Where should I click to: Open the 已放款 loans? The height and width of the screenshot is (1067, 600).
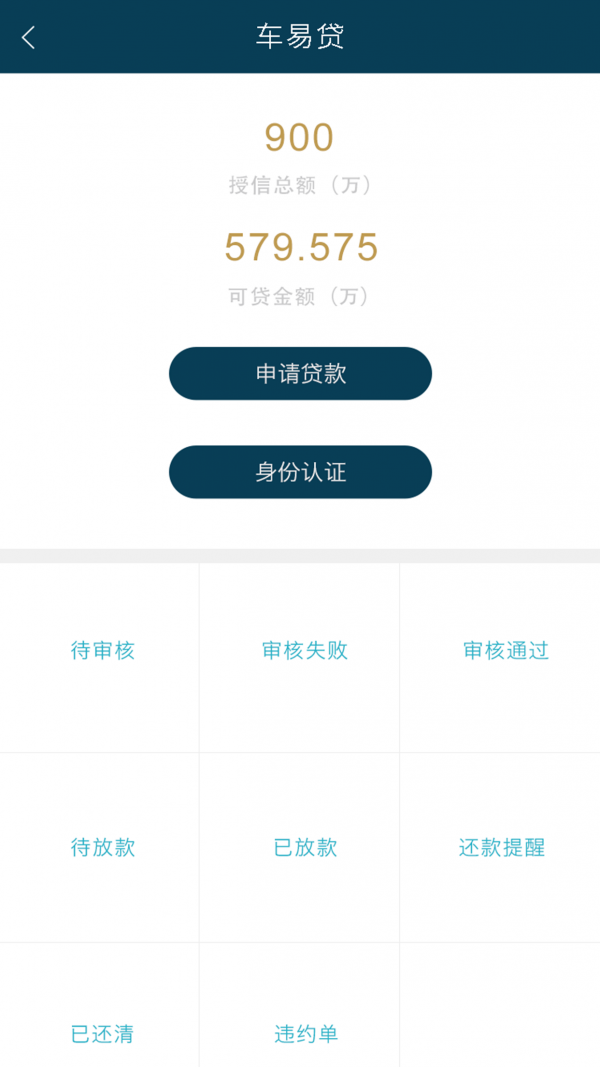(x=304, y=848)
